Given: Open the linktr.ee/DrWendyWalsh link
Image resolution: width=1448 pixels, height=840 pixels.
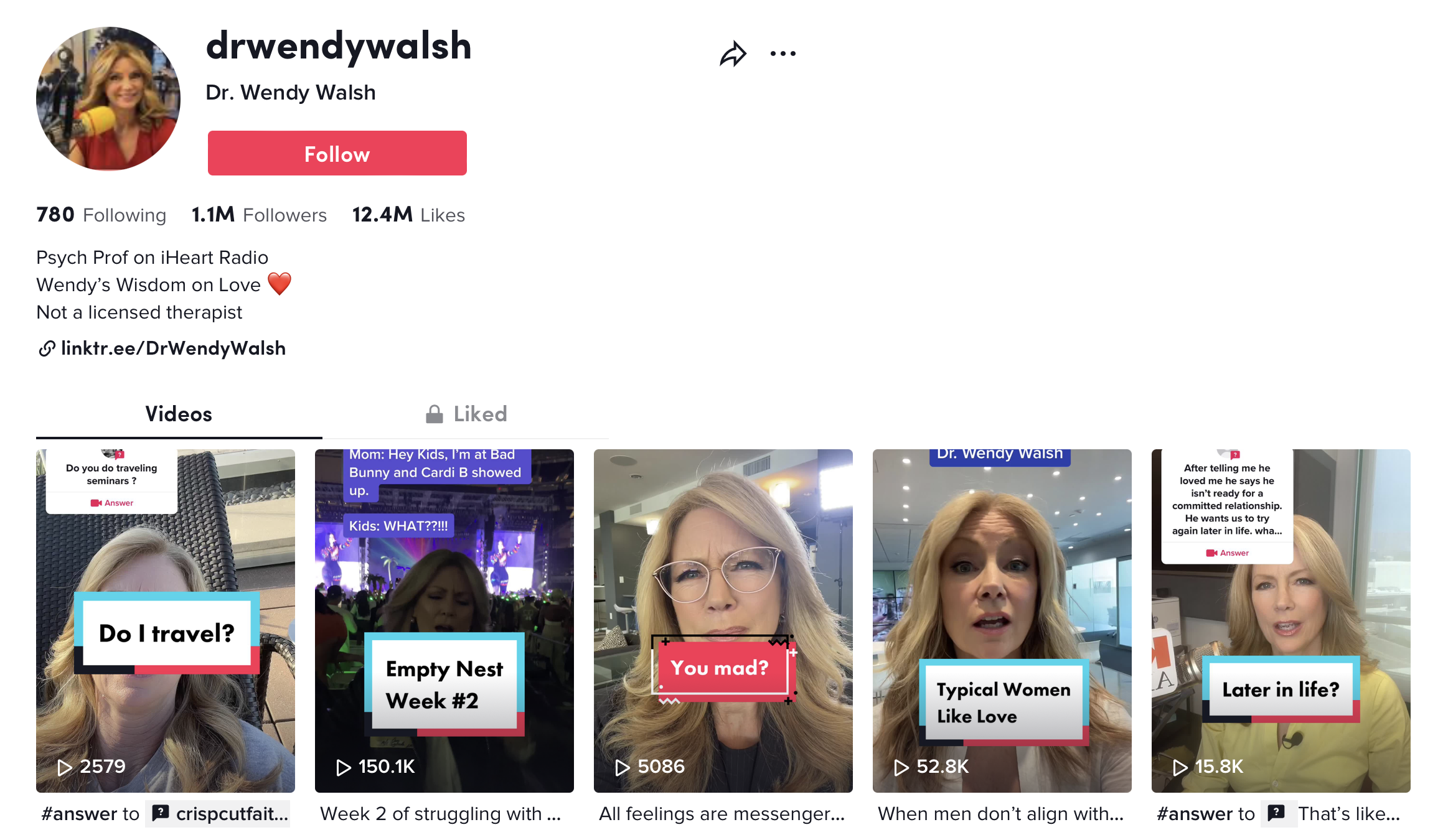Looking at the screenshot, I should (173, 348).
